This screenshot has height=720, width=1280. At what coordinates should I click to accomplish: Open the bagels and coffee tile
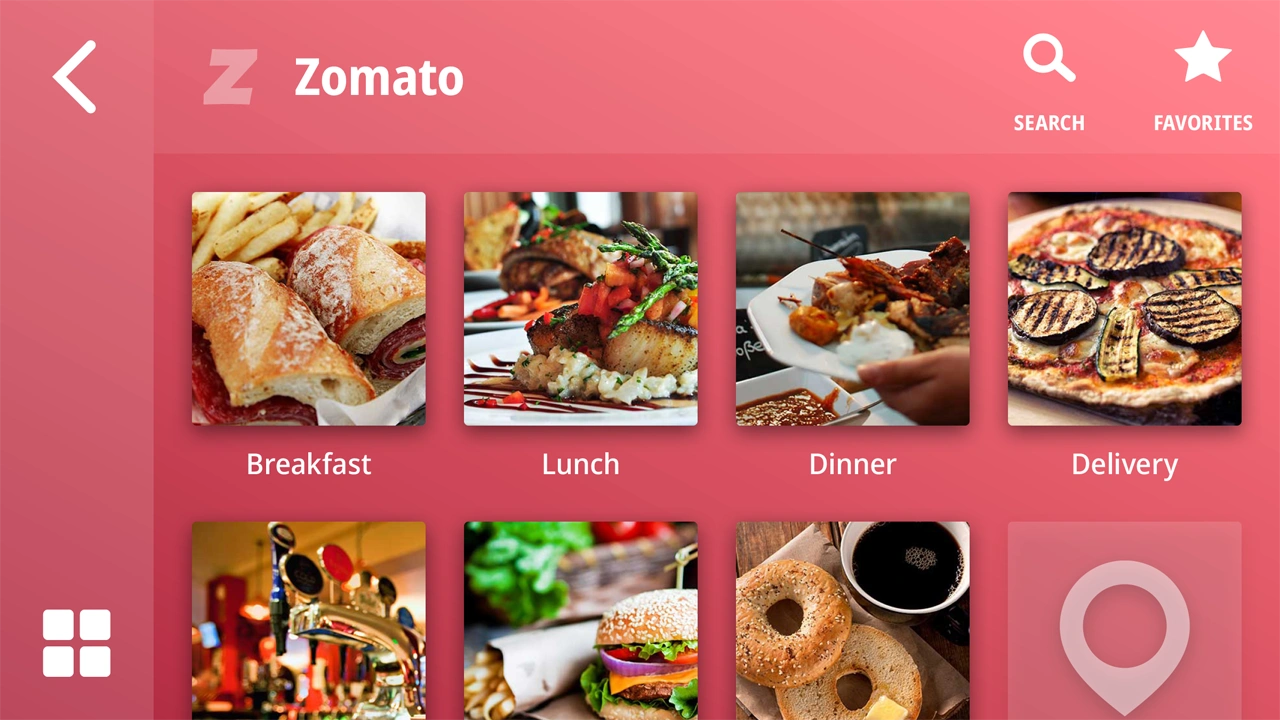point(852,620)
